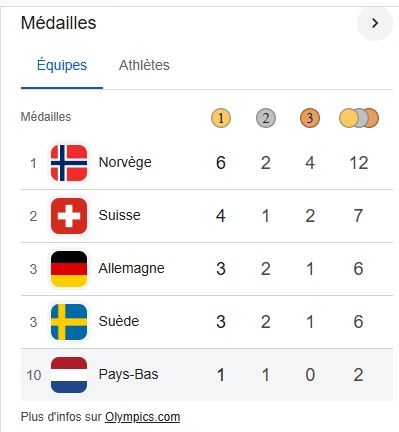Switch to the Athlètes tab
399x432 pixels.
[144, 65]
